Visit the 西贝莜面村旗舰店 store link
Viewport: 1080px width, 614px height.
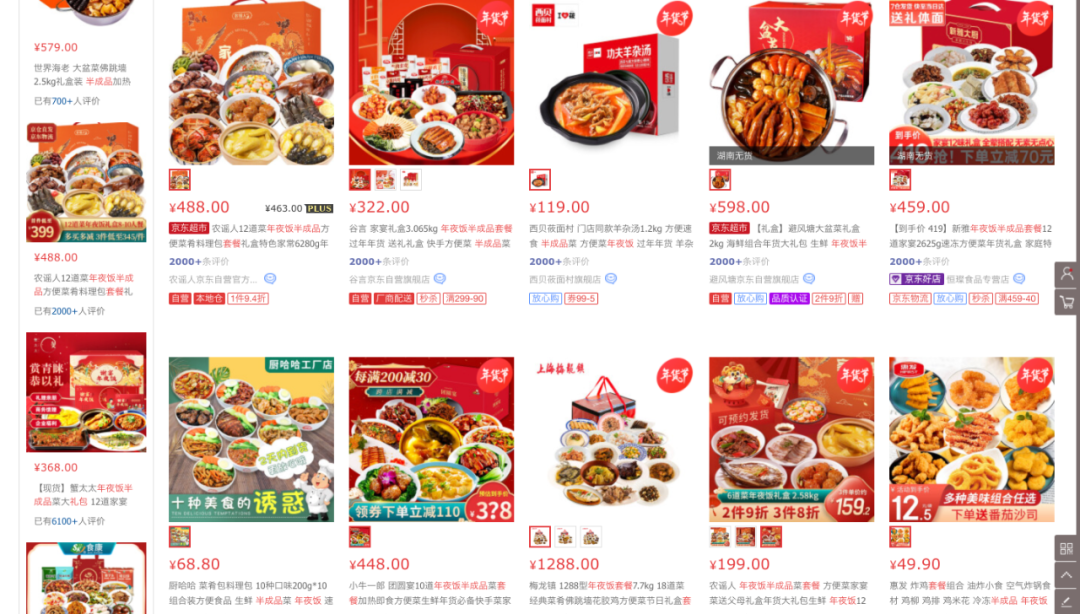pos(565,280)
